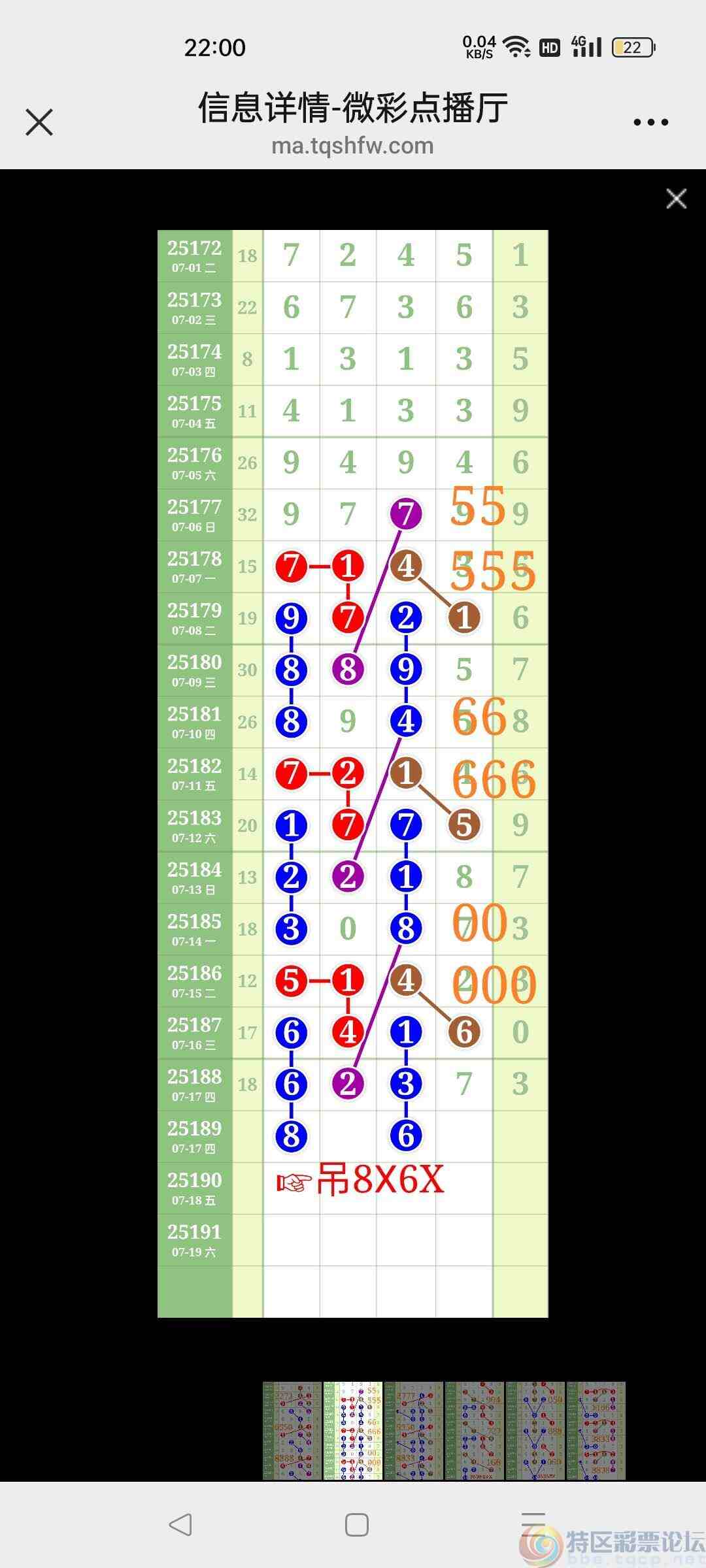Select the highlighted second thumbnail chart
The width and height of the screenshot is (706, 1568).
pos(353,1431)
